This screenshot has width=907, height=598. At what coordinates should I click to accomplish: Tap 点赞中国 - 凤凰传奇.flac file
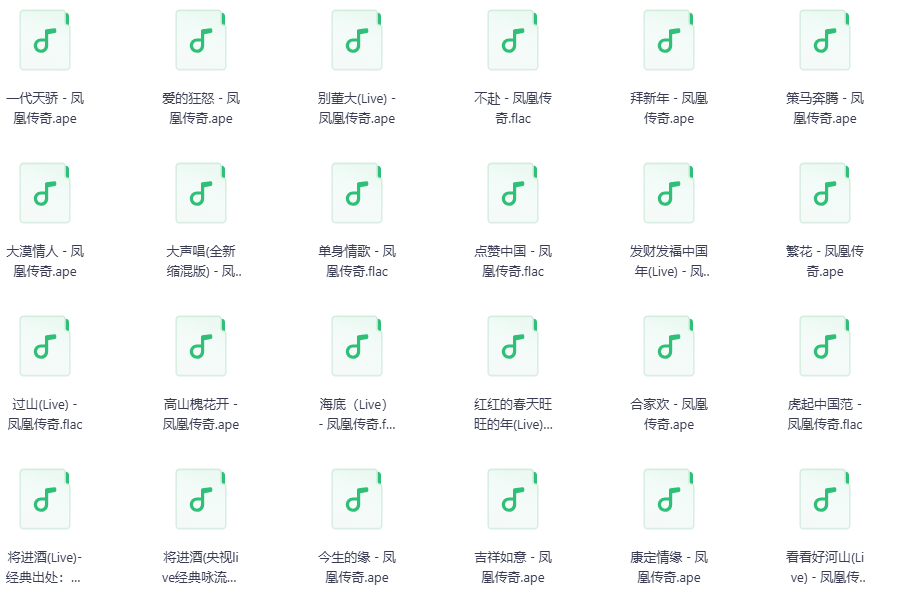click(513, 194)
